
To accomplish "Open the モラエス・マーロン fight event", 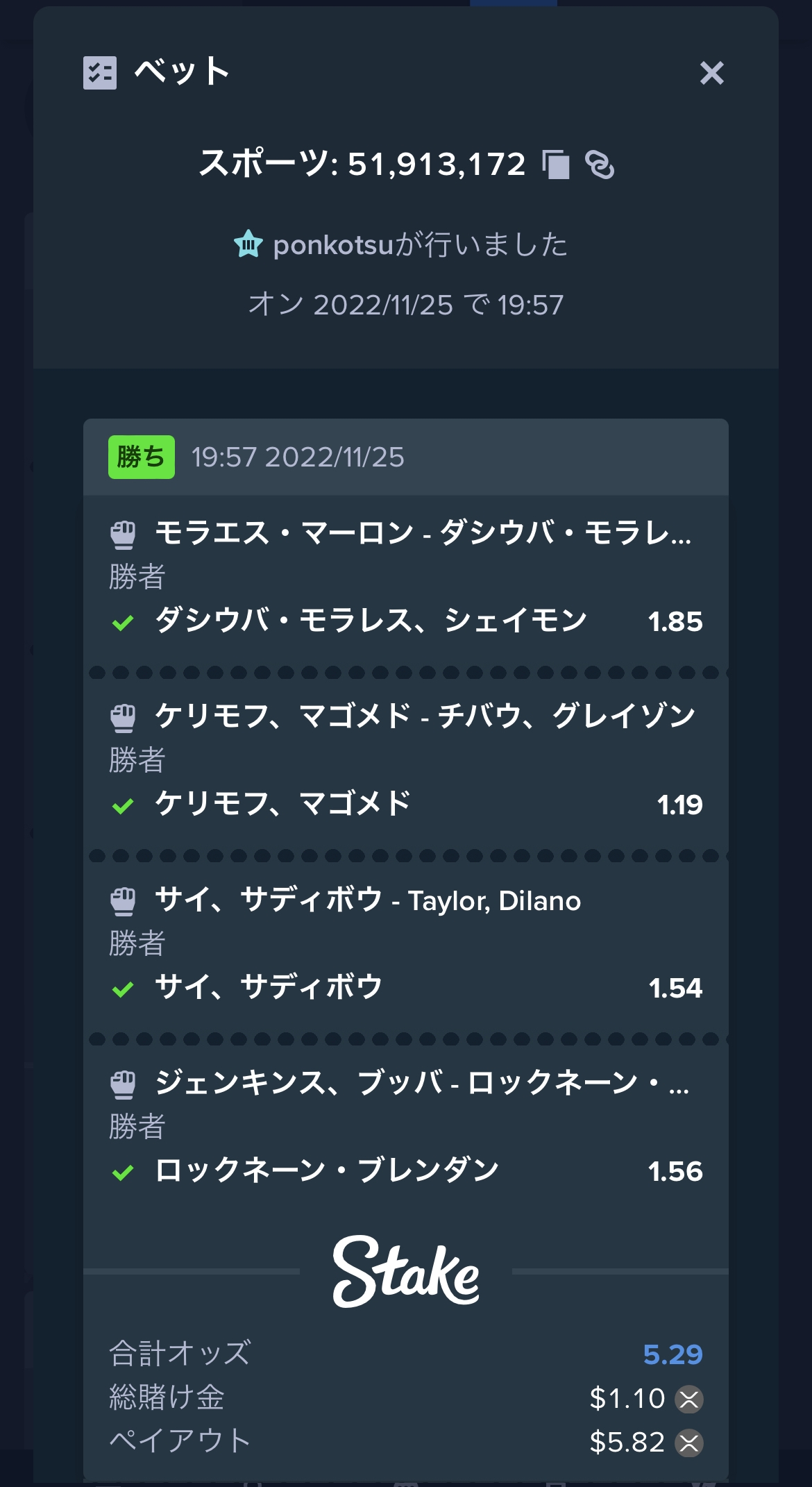I will click(x=423, y=533).
